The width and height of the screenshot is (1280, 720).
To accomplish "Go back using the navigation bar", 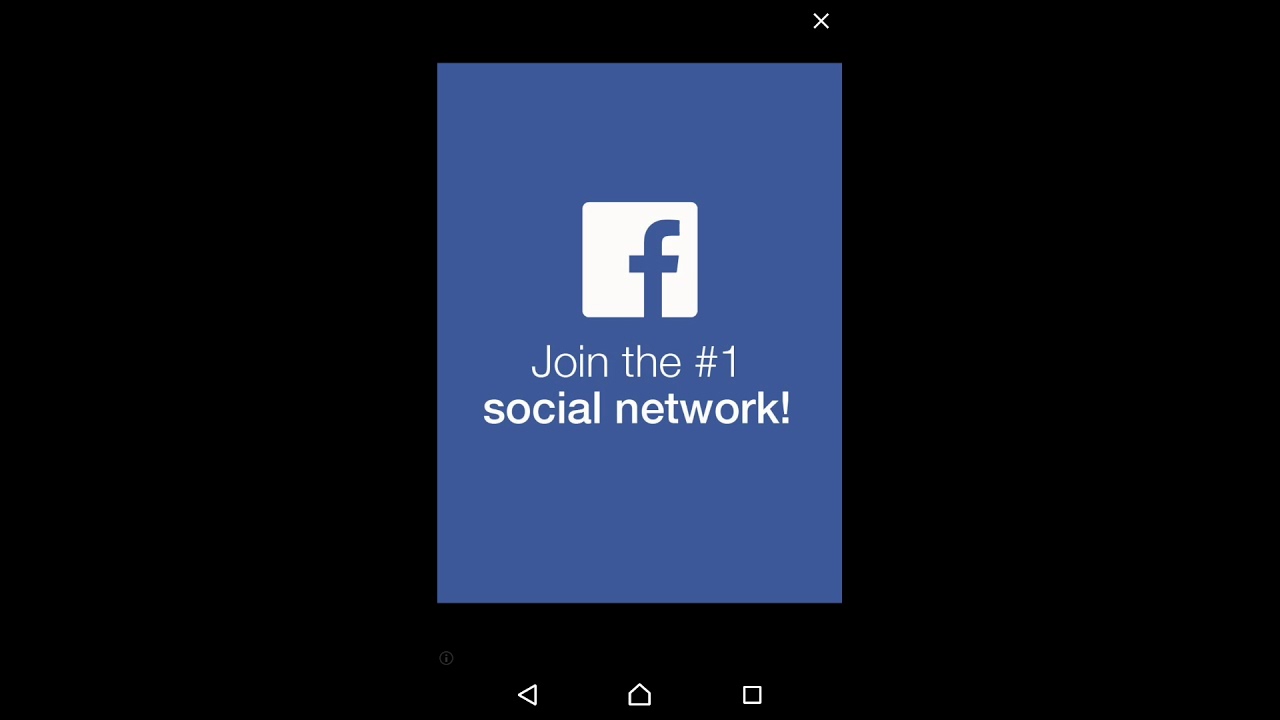I will click(x=528, y=695).
